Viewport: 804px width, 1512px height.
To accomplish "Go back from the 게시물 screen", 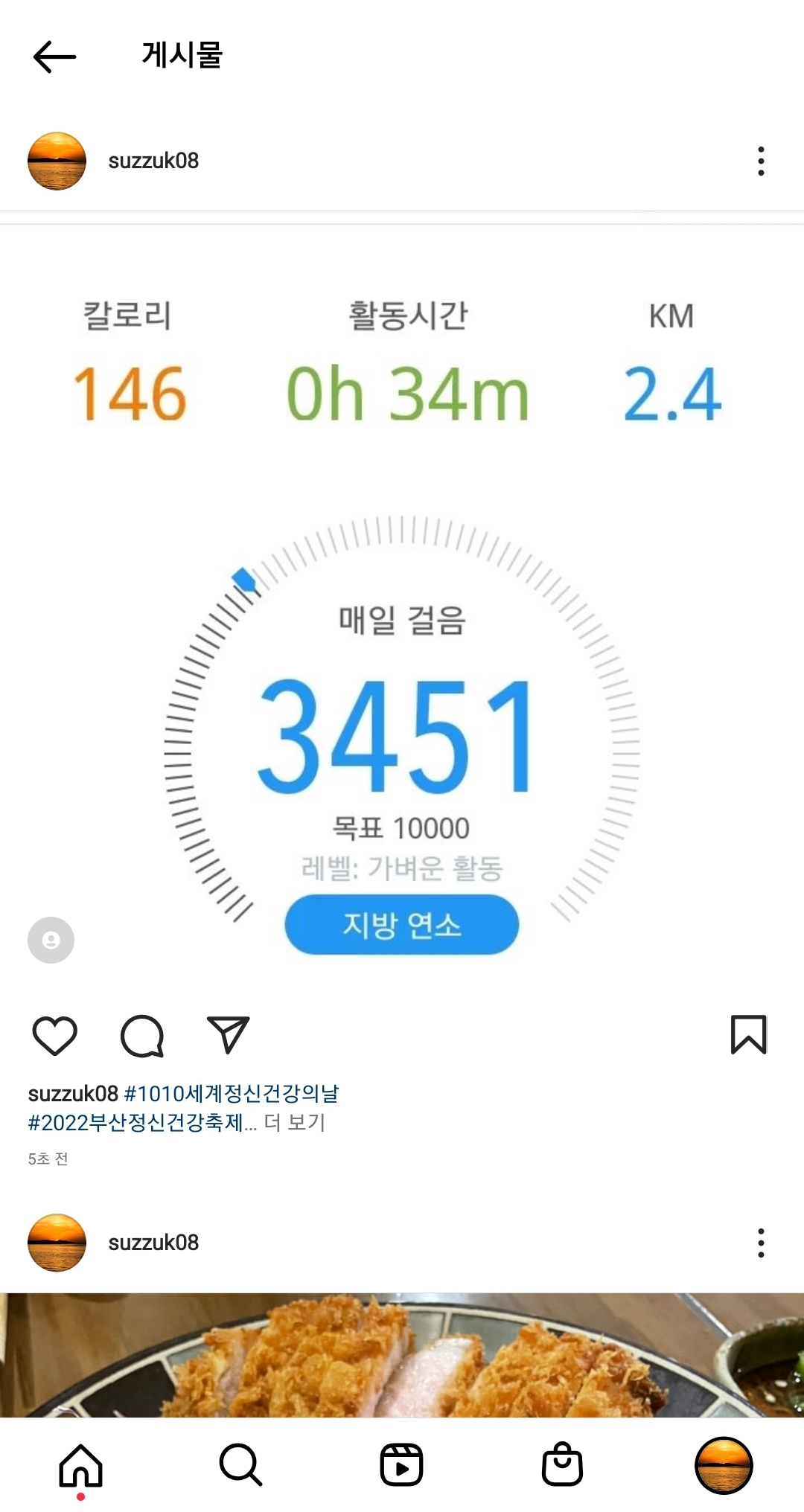I will pyautogui.click(x=54, y=57).
